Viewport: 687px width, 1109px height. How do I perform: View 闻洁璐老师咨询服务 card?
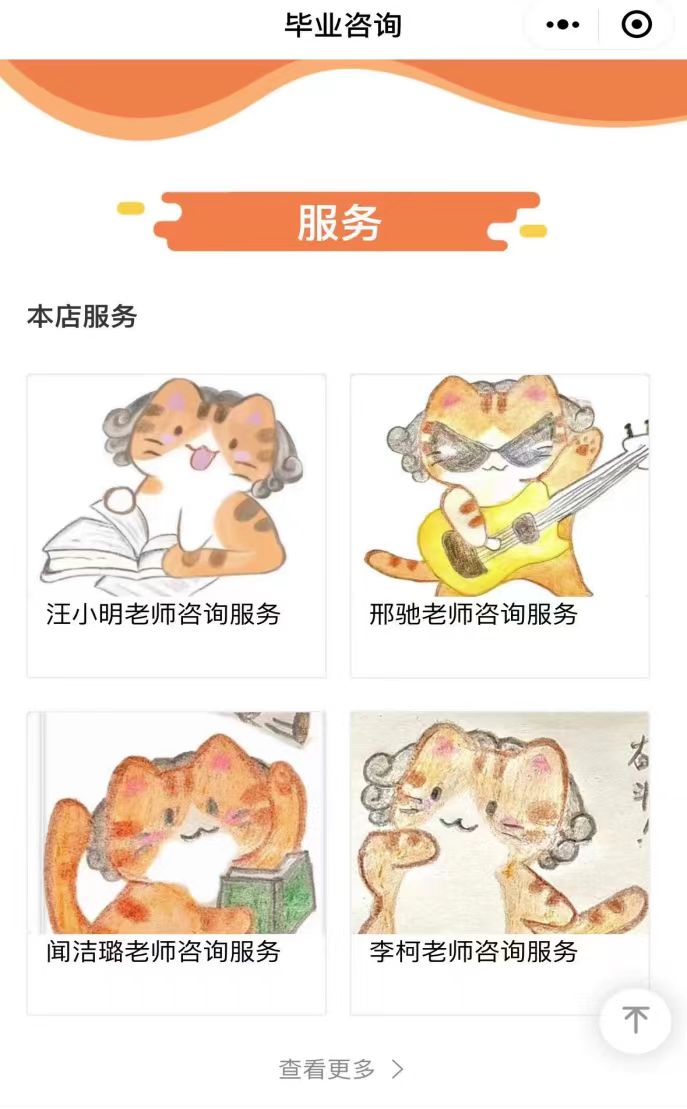point(176,862)
